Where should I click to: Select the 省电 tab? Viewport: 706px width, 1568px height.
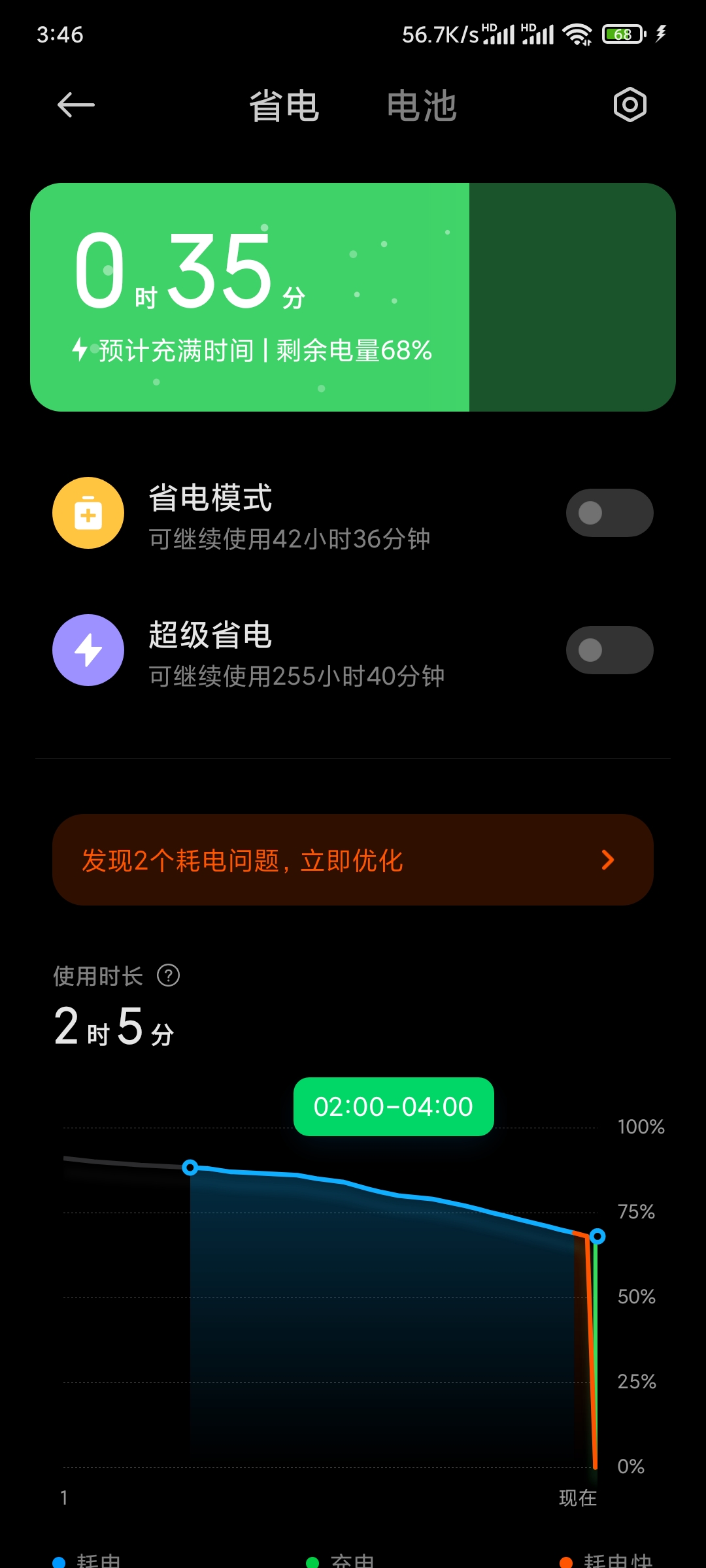[x=284, y=106]
